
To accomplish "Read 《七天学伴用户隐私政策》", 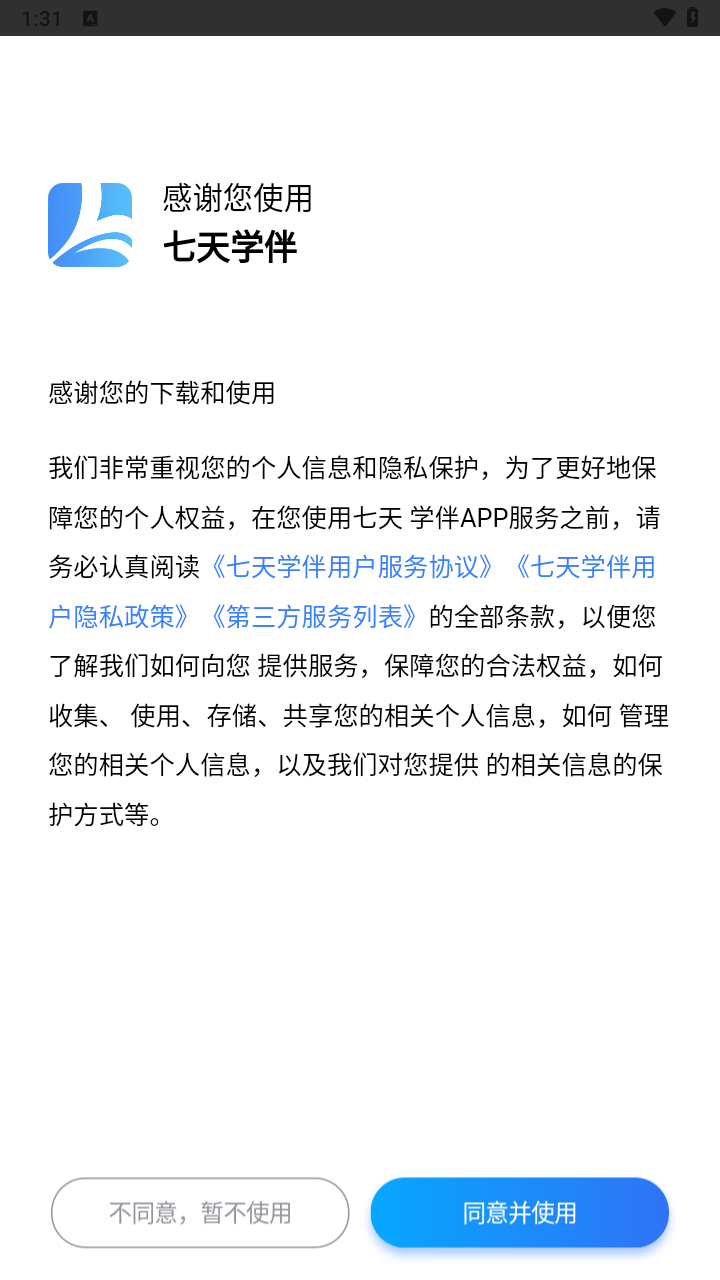I will [x=120, y=617].
